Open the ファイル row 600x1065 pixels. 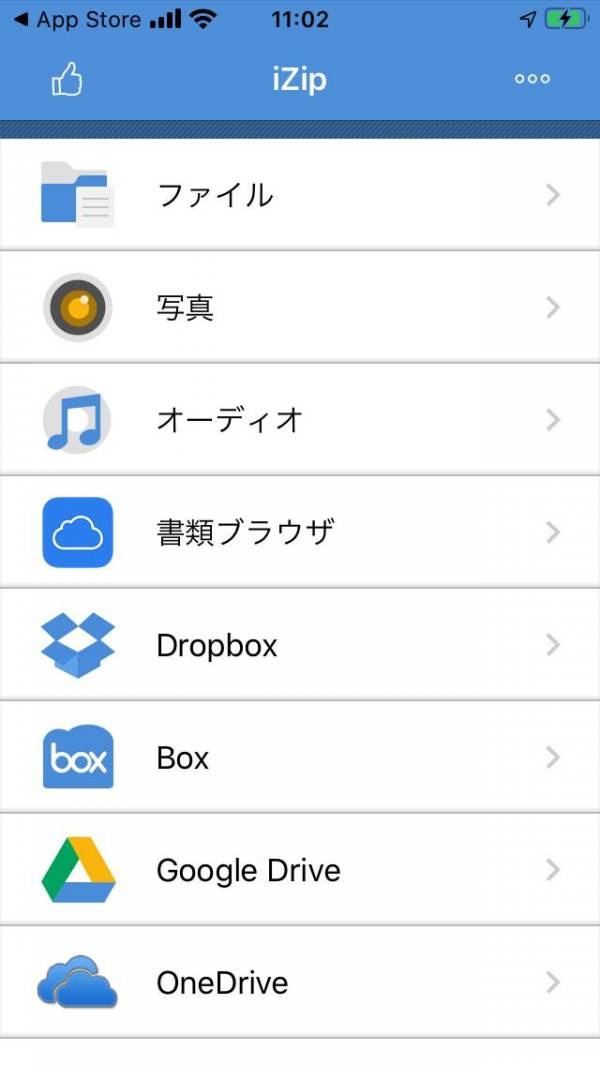[300, 195]
